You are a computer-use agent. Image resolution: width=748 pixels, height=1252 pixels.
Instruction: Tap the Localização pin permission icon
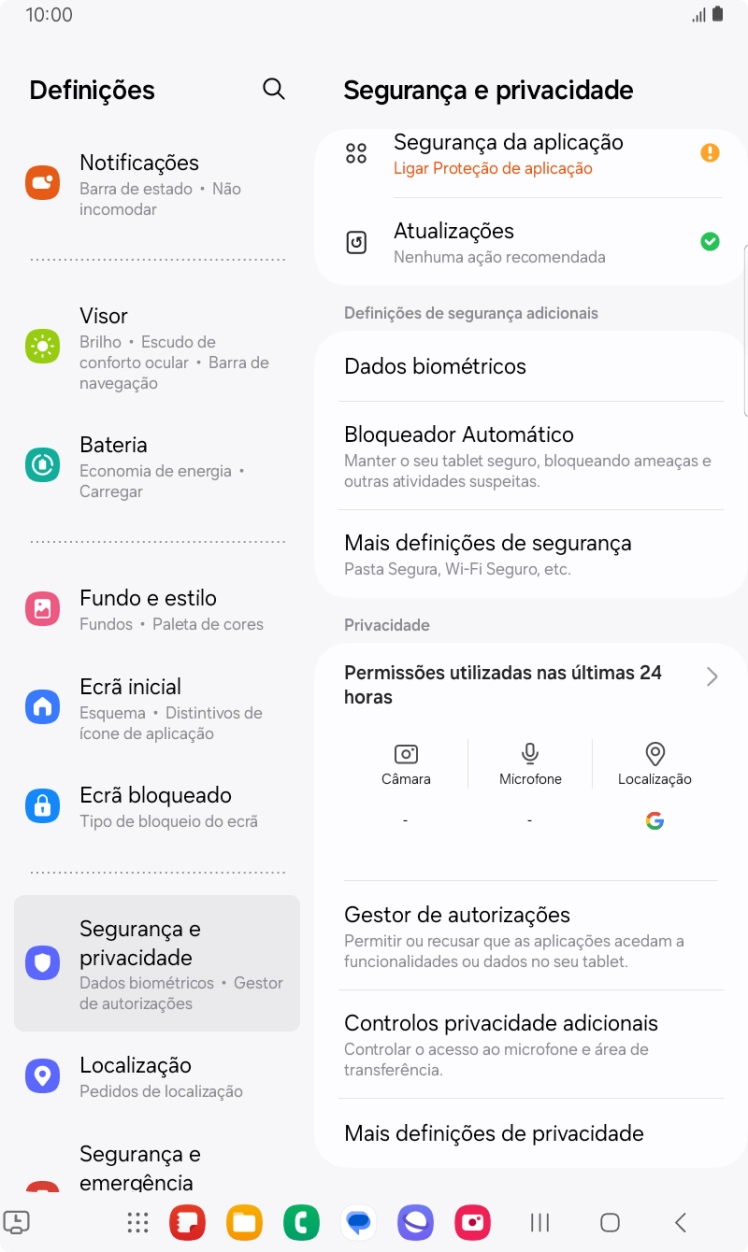point(654,754)
